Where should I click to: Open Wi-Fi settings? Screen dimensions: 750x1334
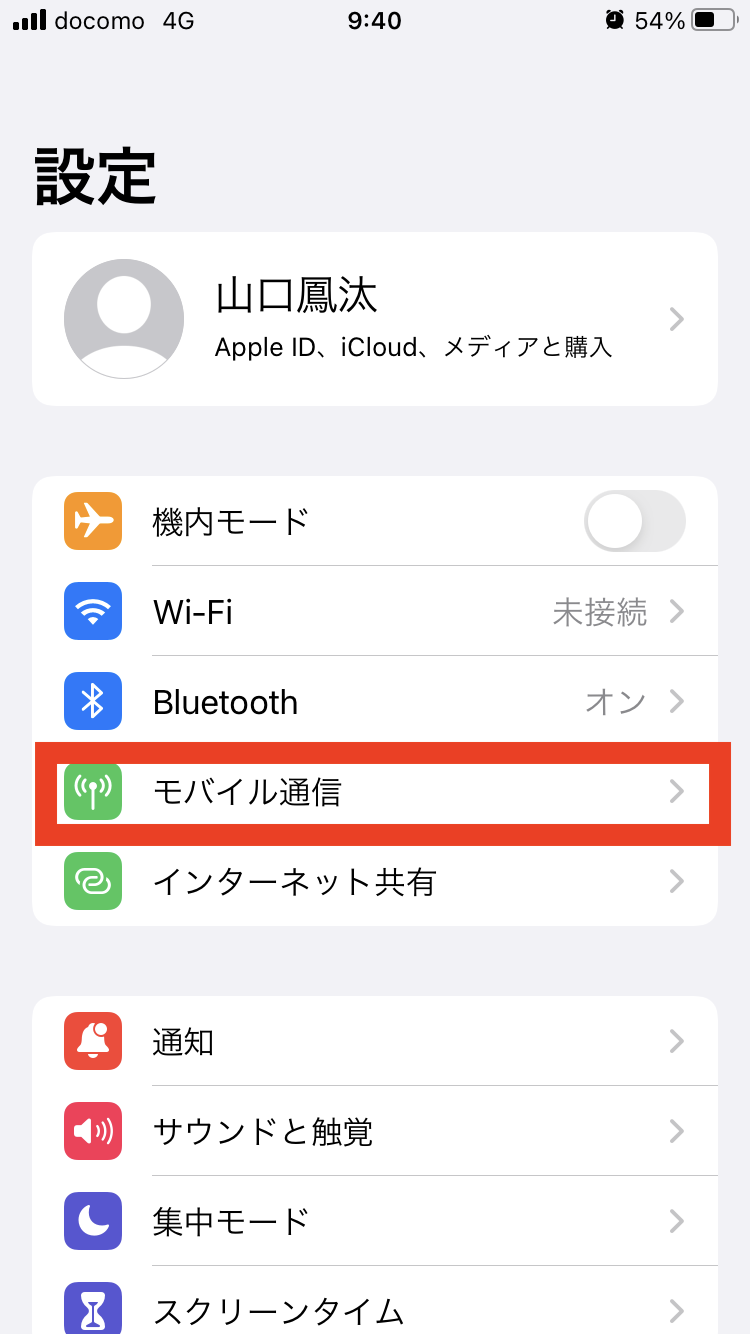click(x=375, y=611)
